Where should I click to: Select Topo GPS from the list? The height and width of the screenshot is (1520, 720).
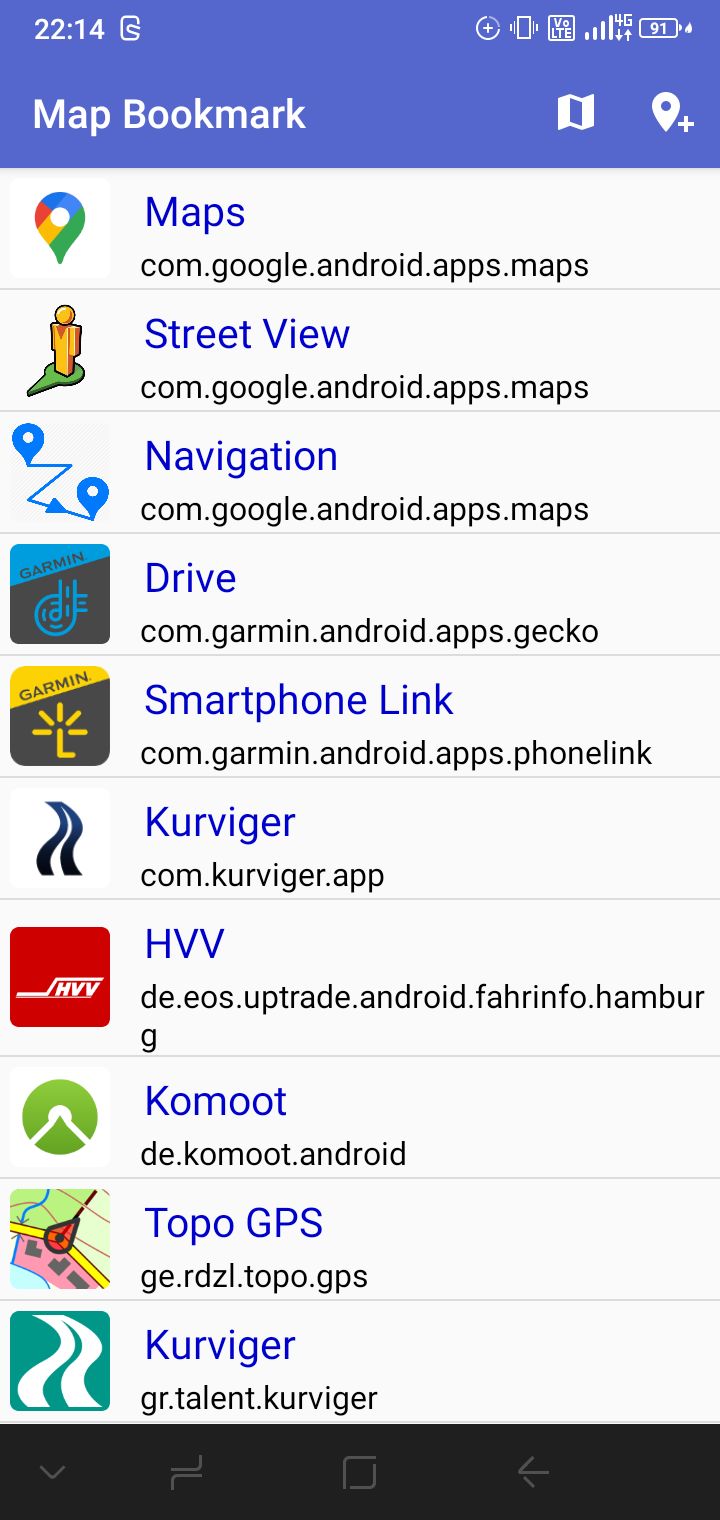[360, 1240]
